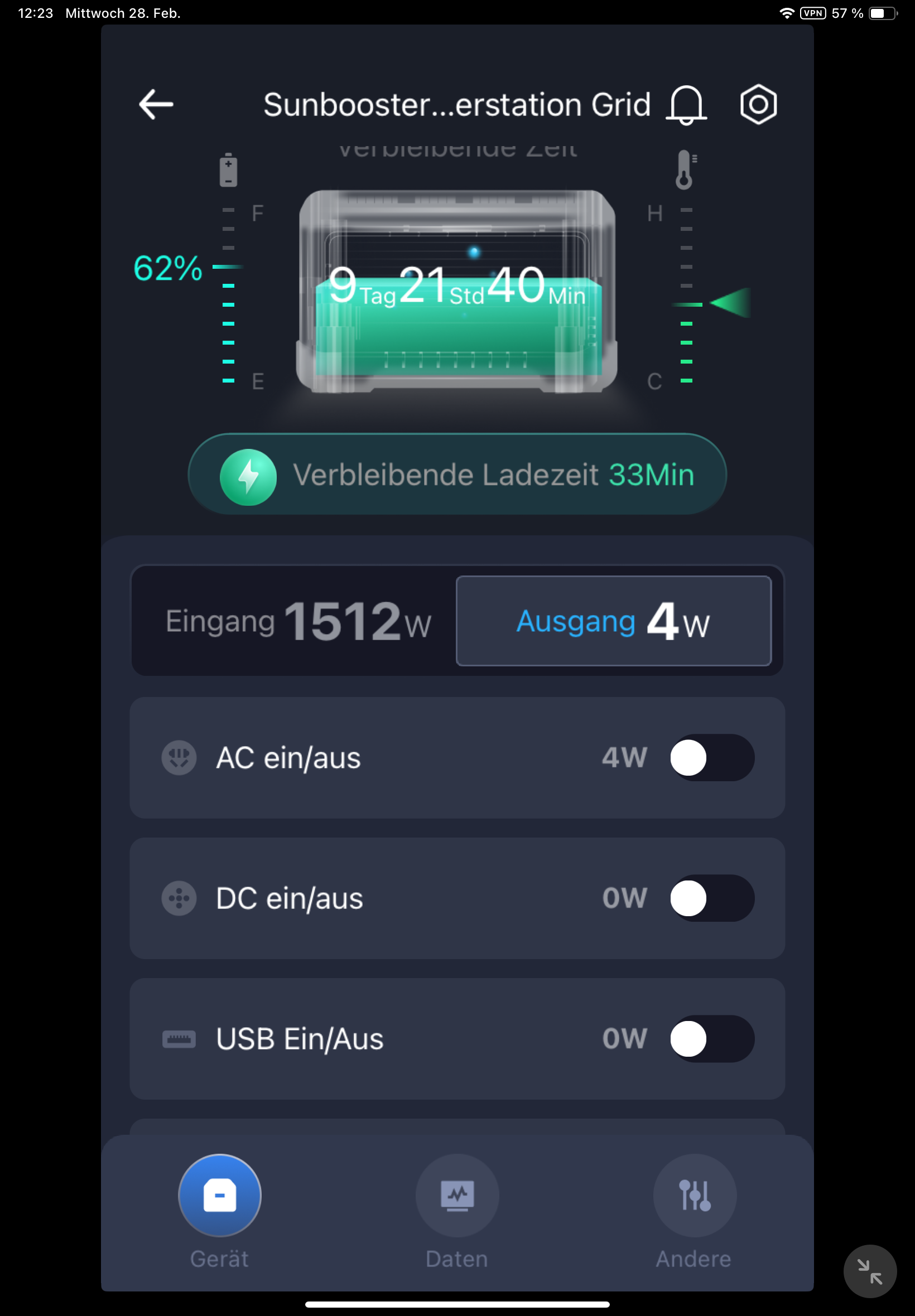Tap the shrink arrows button
Image resolution: width=915 pixels, height=1316 pixels.
tap(869, 1271)
